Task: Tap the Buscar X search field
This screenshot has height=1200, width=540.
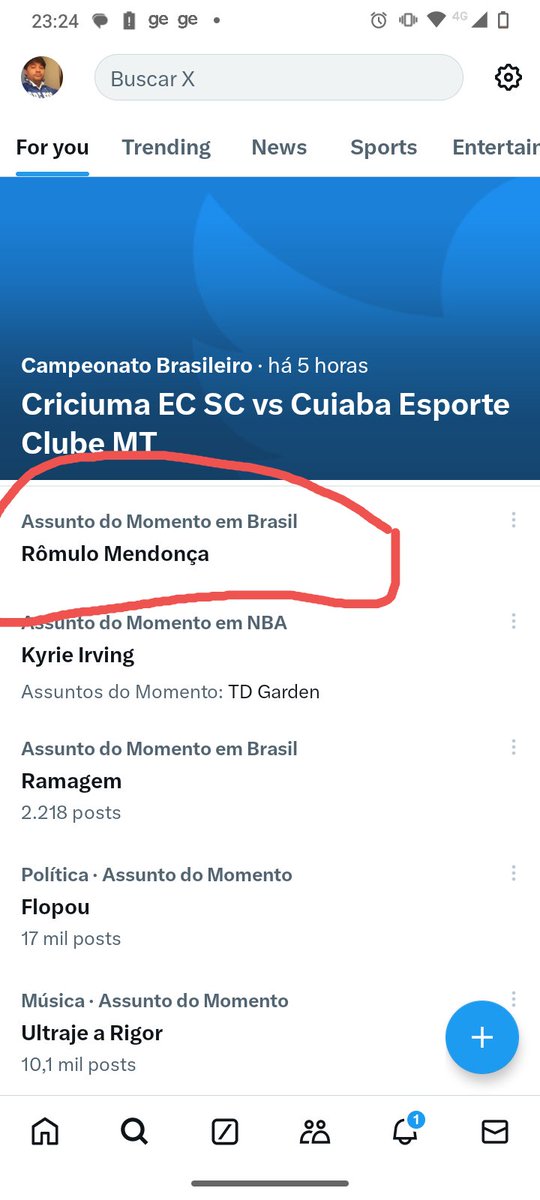Action: click(279, 77)
